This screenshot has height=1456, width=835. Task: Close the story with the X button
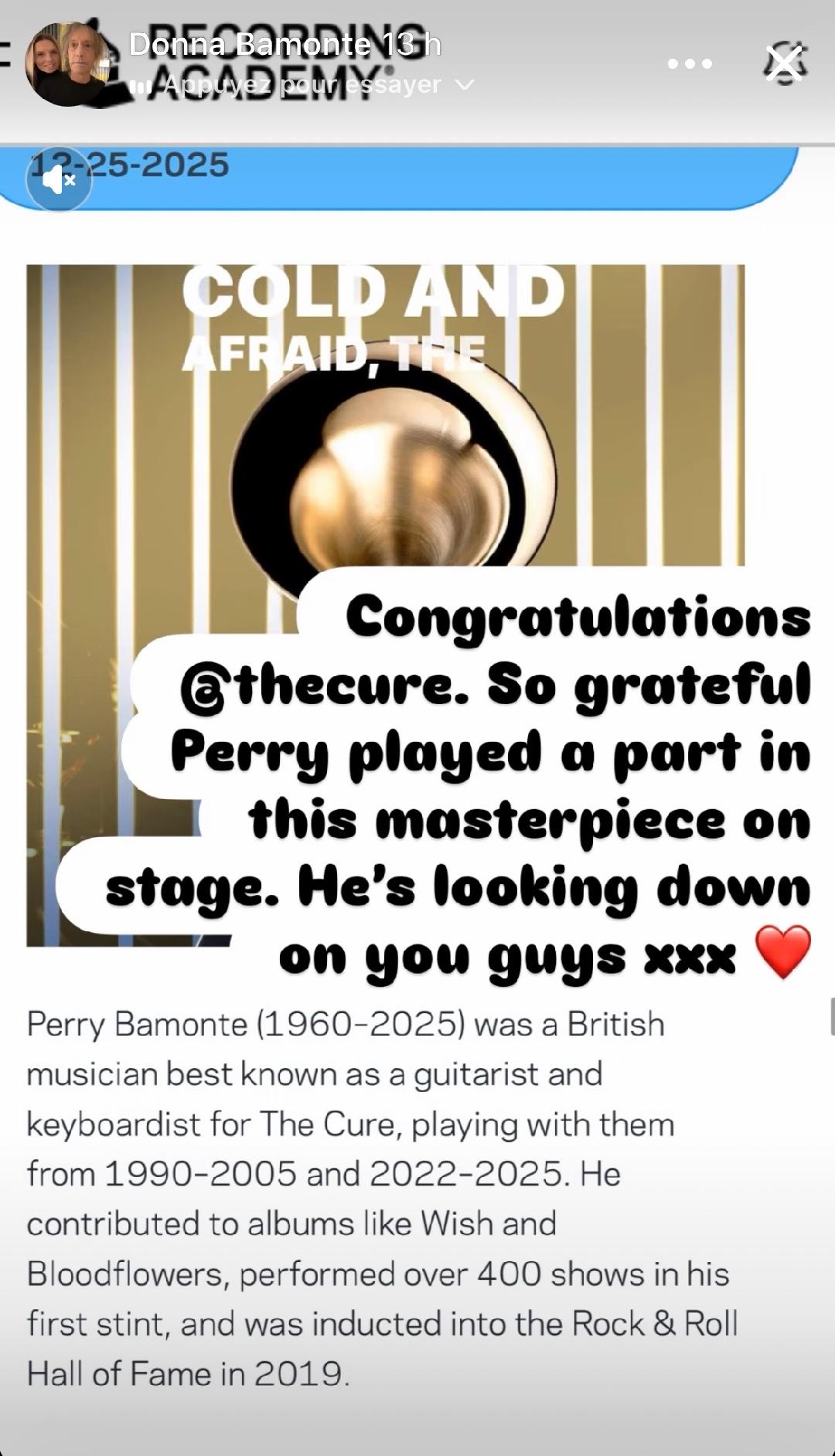point(784,63)
